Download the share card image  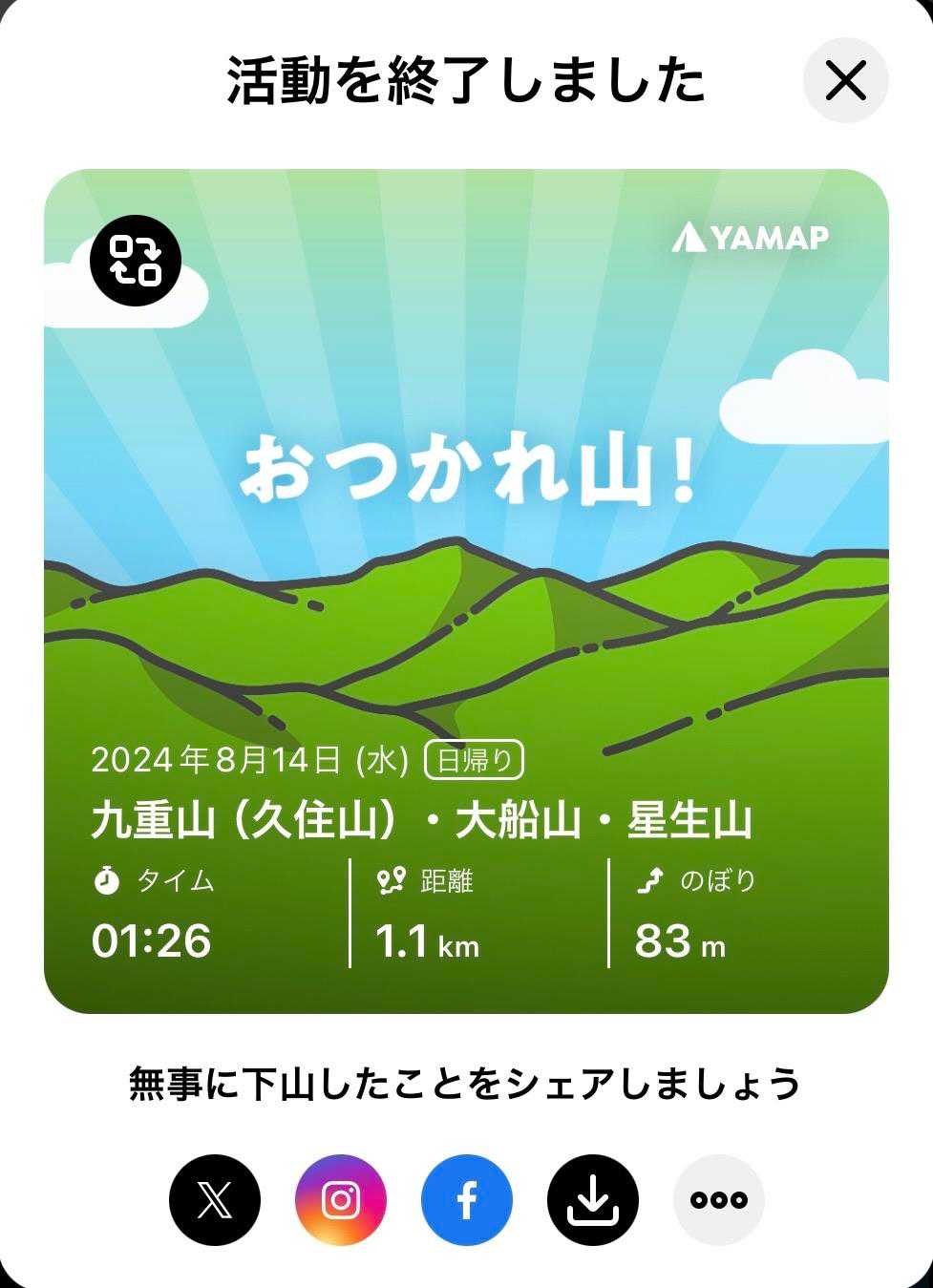tap(592, 1199)
